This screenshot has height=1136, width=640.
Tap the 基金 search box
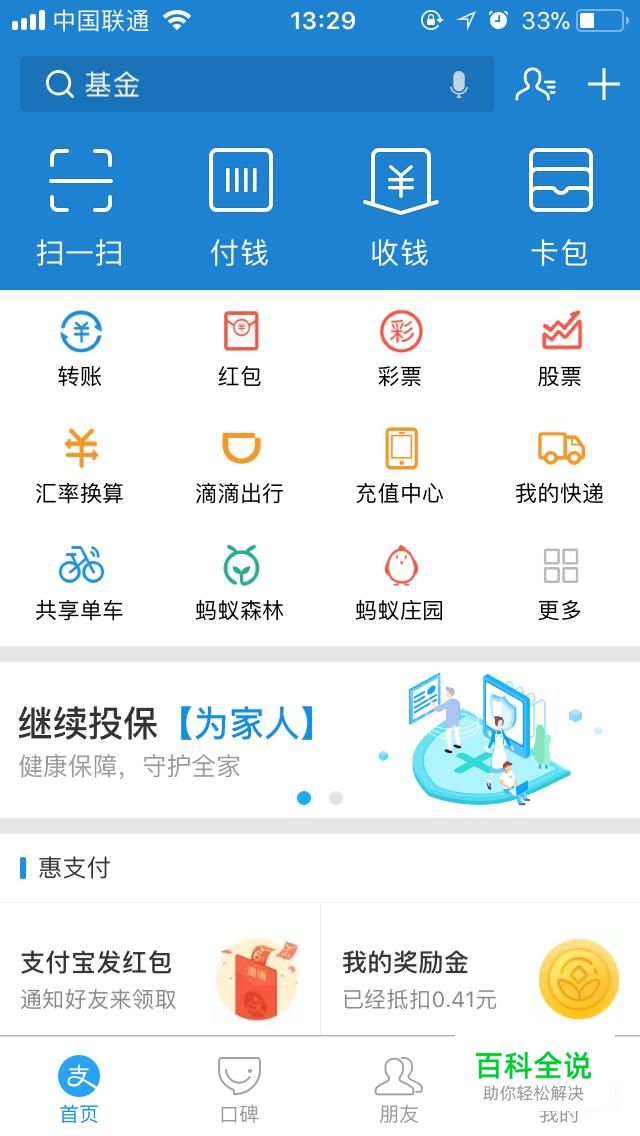click(240, 85)
